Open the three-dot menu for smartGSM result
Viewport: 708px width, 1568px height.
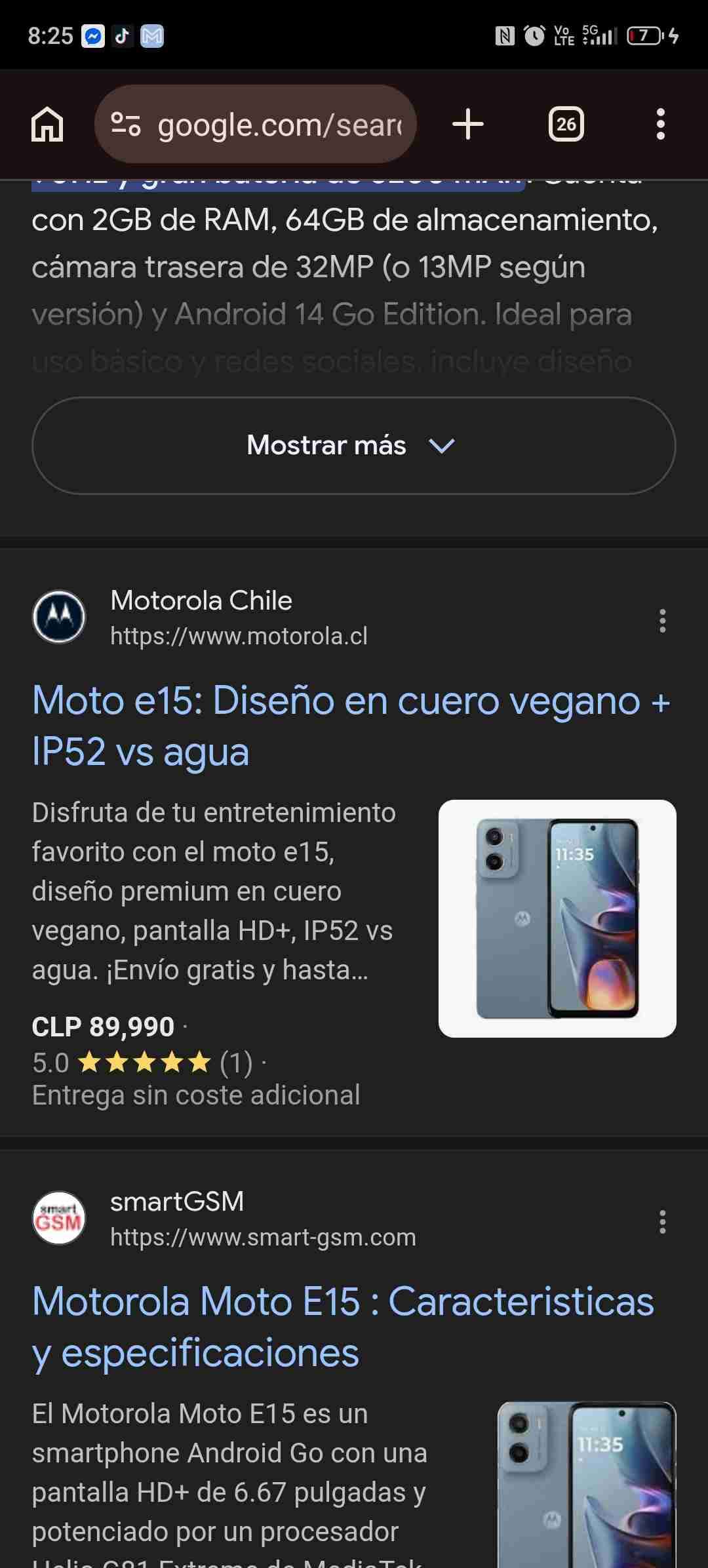[x=662, y=1221]
